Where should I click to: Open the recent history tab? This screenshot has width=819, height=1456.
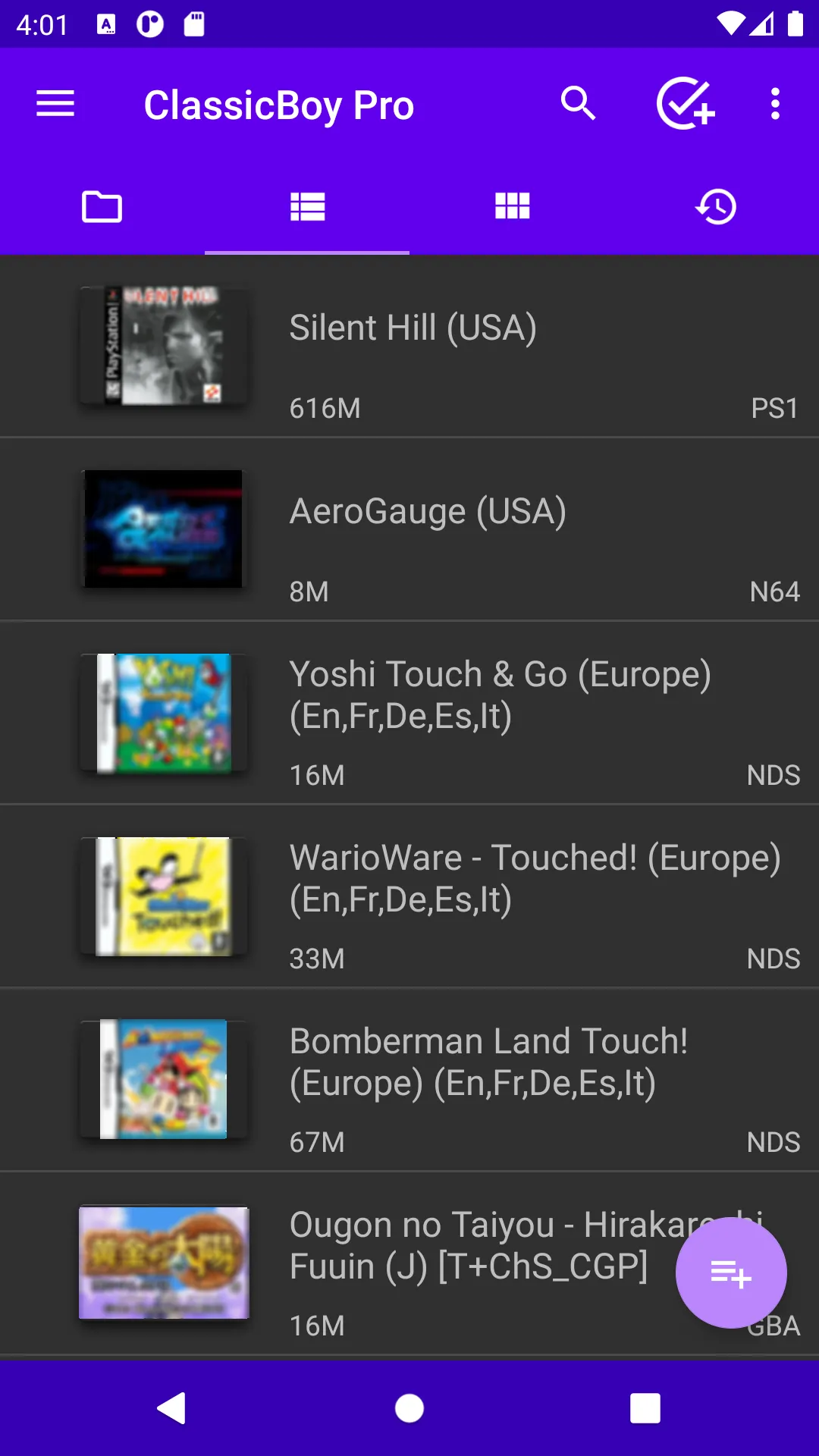716,206
